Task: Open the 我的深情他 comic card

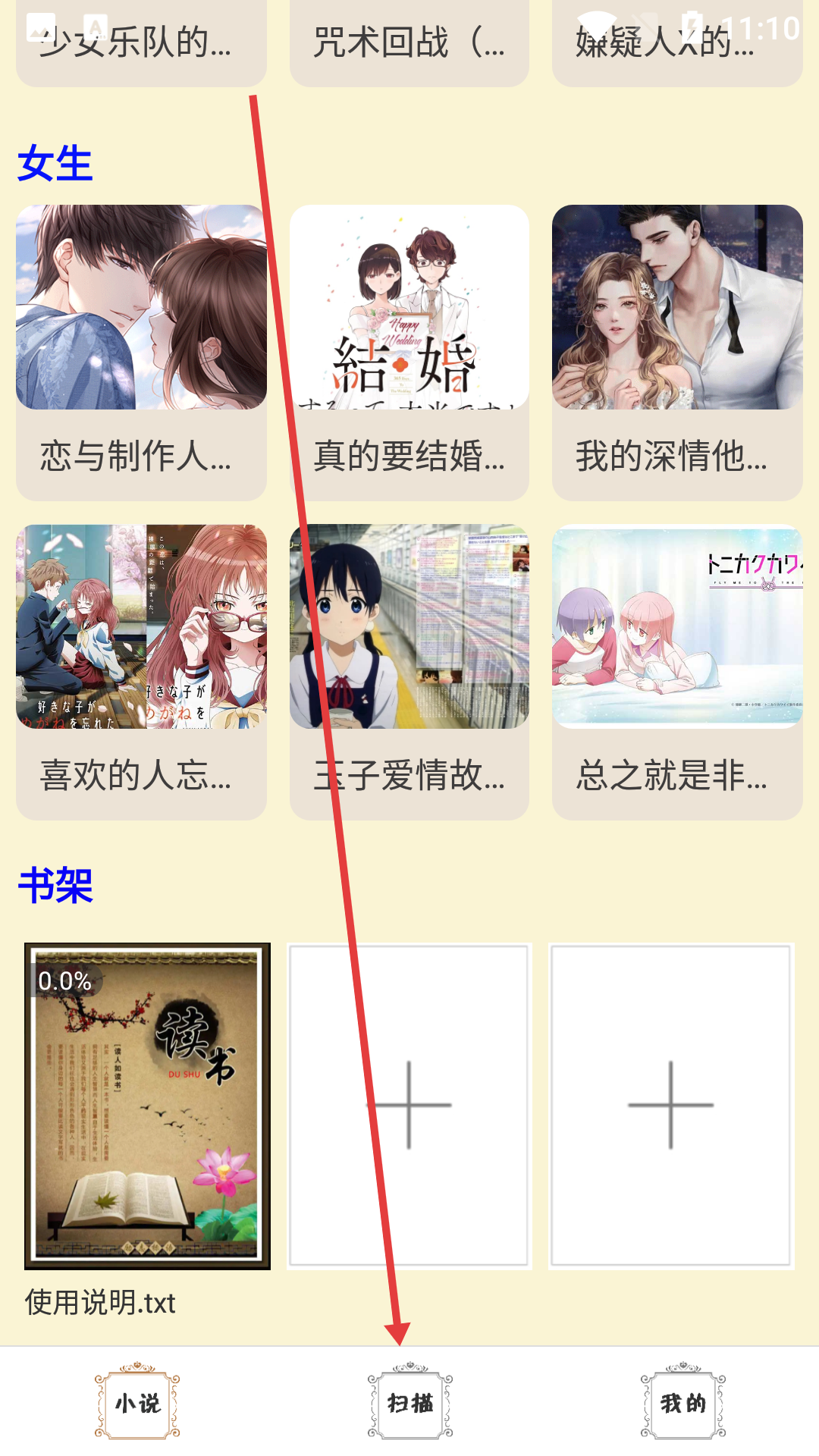Action: (677, 352)
